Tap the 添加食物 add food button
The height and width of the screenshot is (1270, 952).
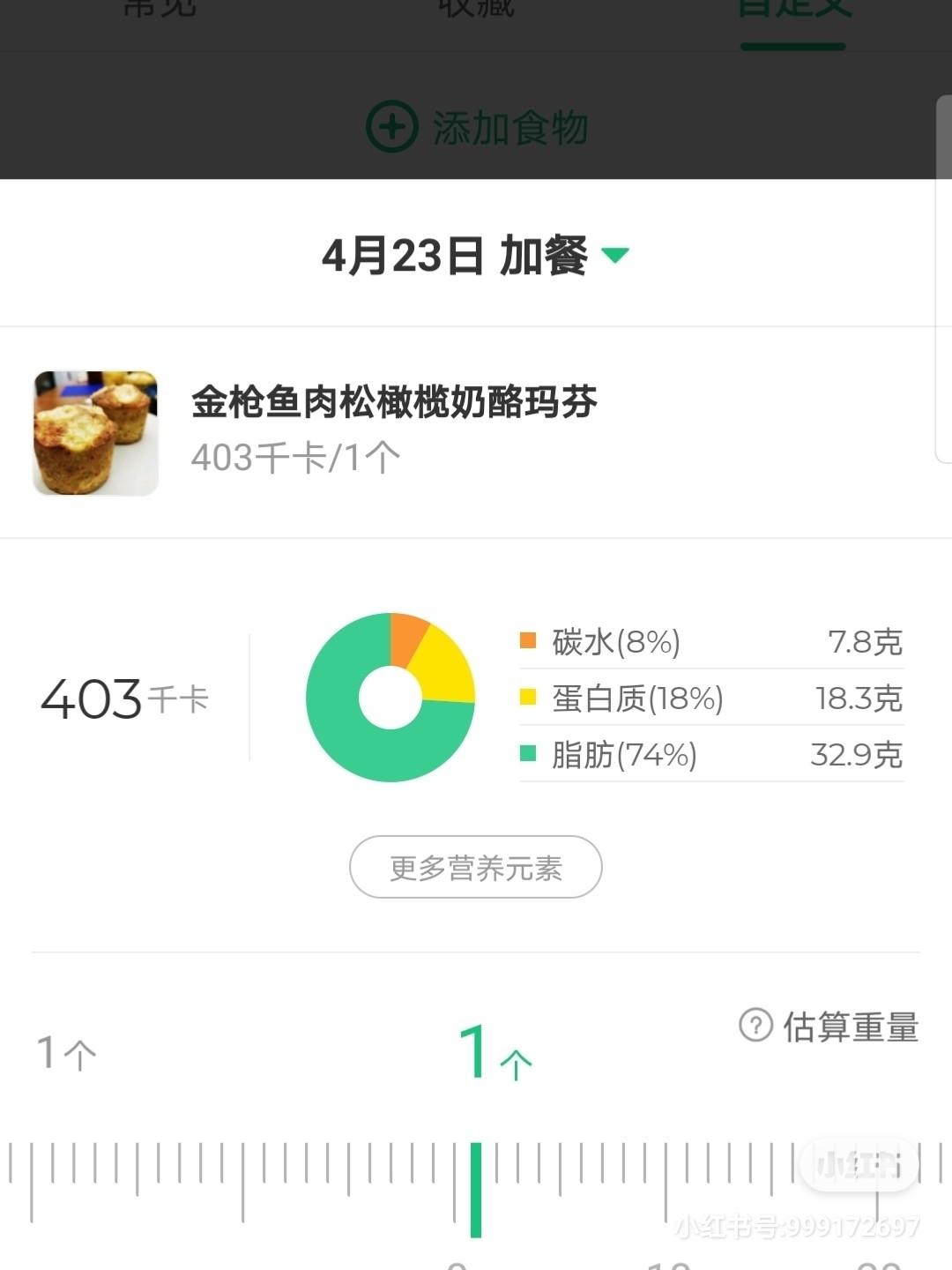[x=478, y=128]
